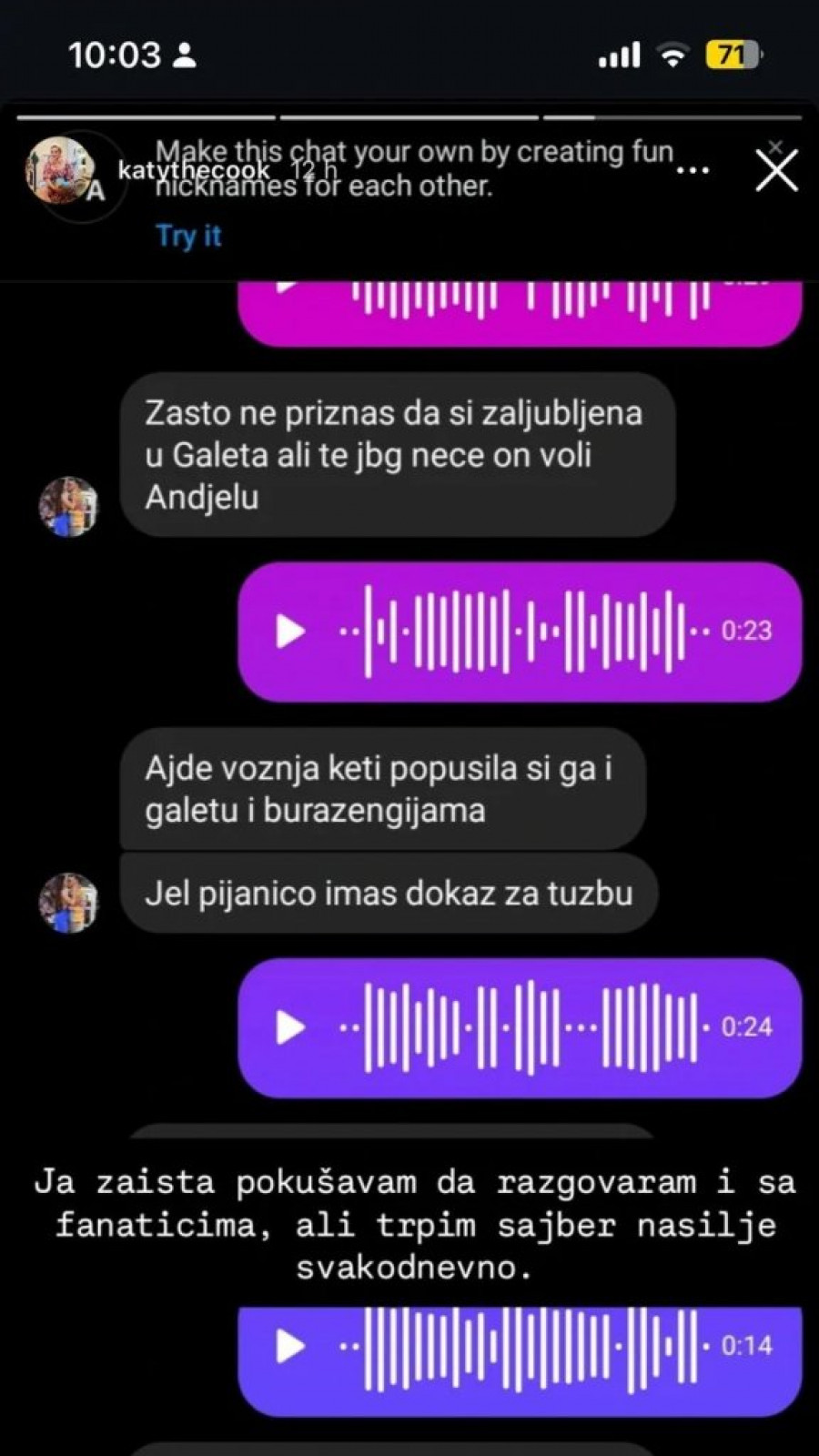Open katythecook's profile picture
This screenshot has height=1456, width=819.
(60, 170)
